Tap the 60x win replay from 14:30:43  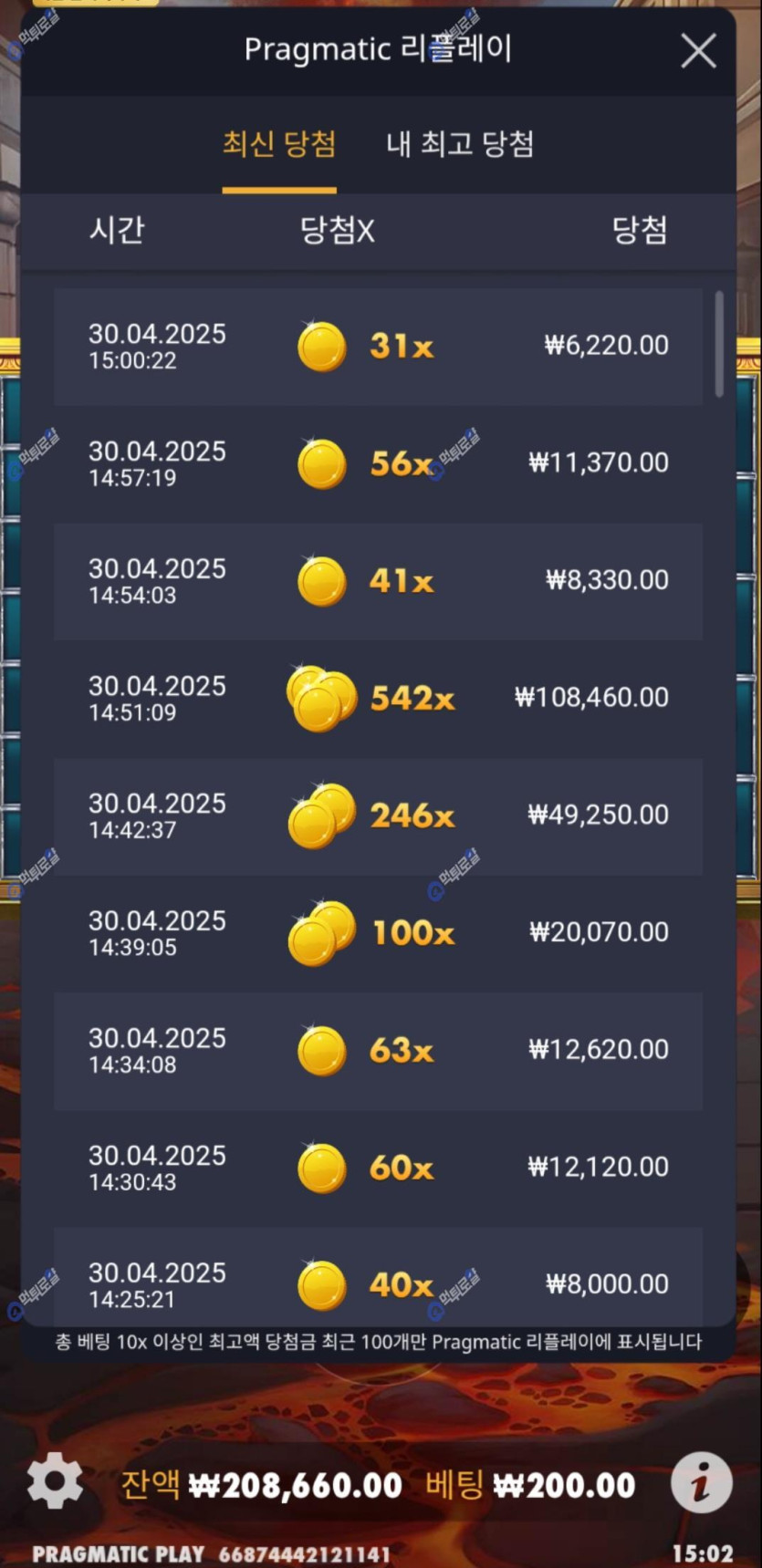point(378,1168)
